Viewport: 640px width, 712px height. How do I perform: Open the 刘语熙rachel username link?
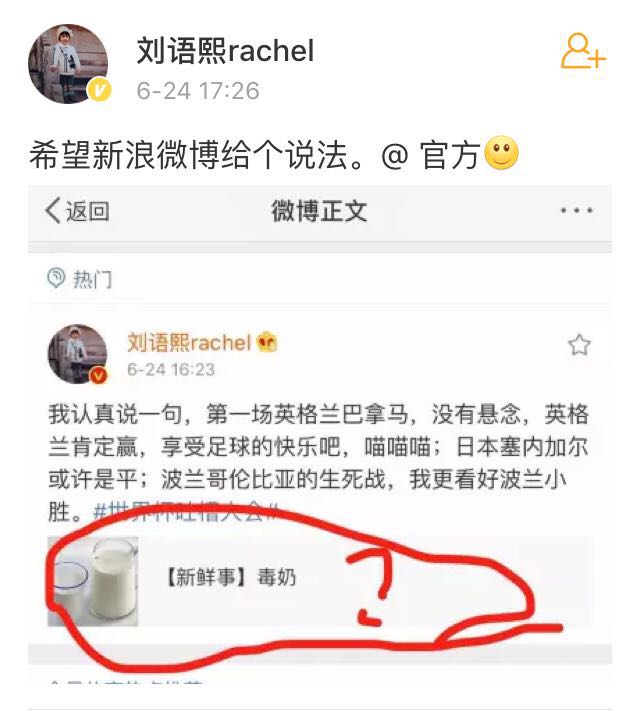click(225, 51)
